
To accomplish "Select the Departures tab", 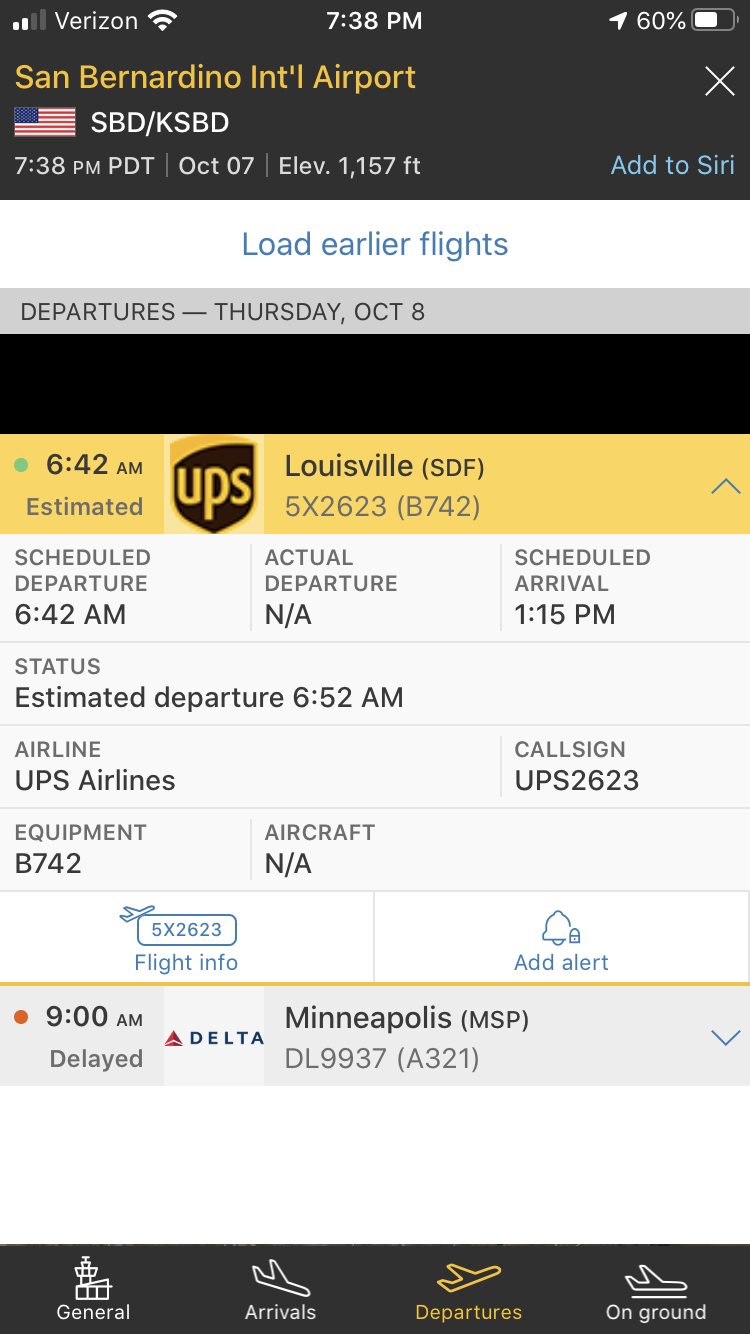I will pos(468,1291).
